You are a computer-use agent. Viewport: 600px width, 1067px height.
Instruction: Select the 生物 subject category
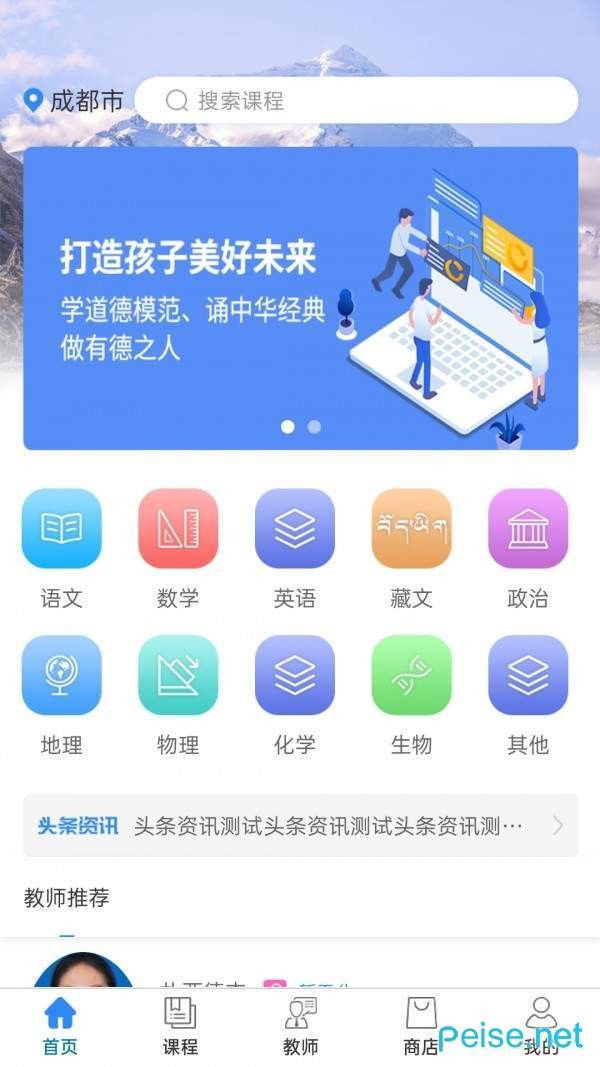pyautogui.click(x=411, y=676)
